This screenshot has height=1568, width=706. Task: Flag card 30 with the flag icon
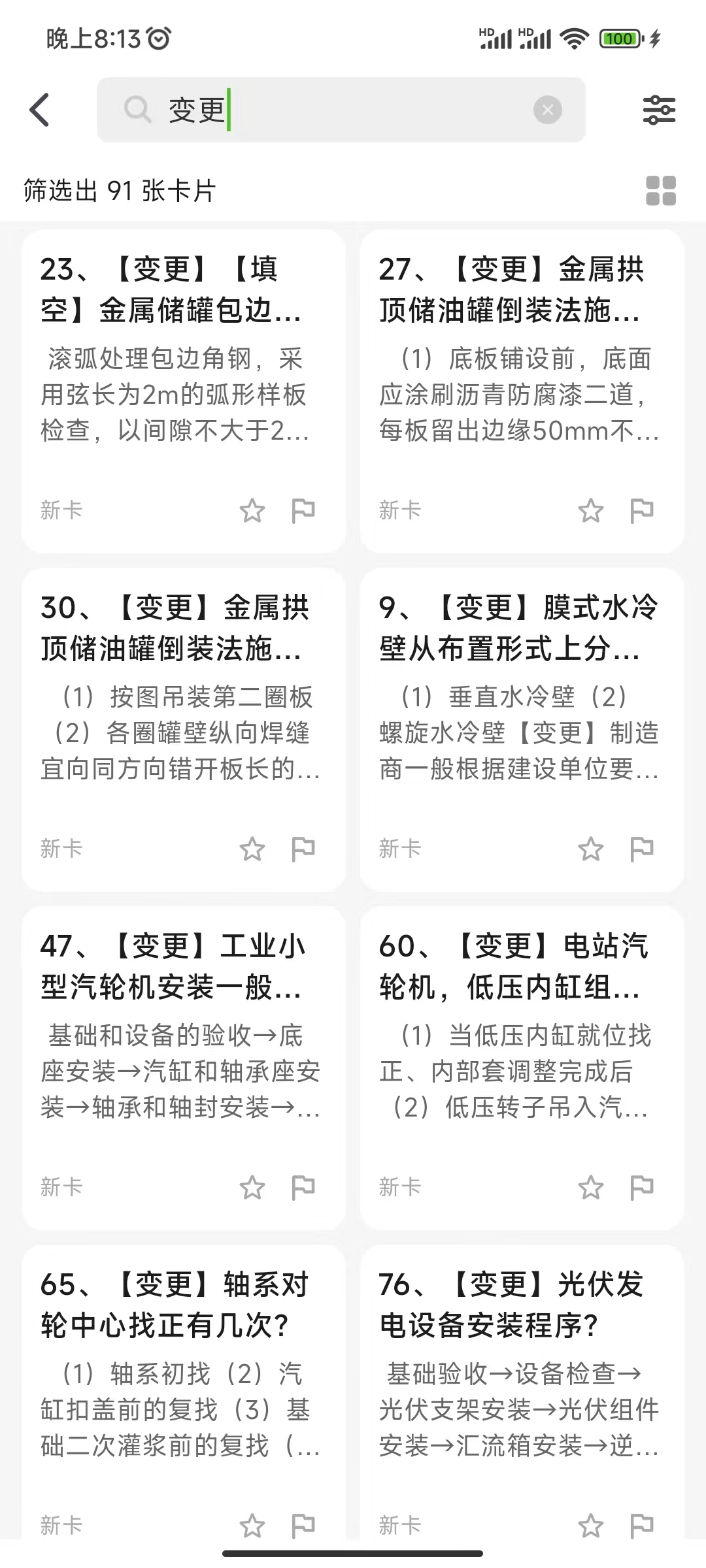(x=303, y=849)
